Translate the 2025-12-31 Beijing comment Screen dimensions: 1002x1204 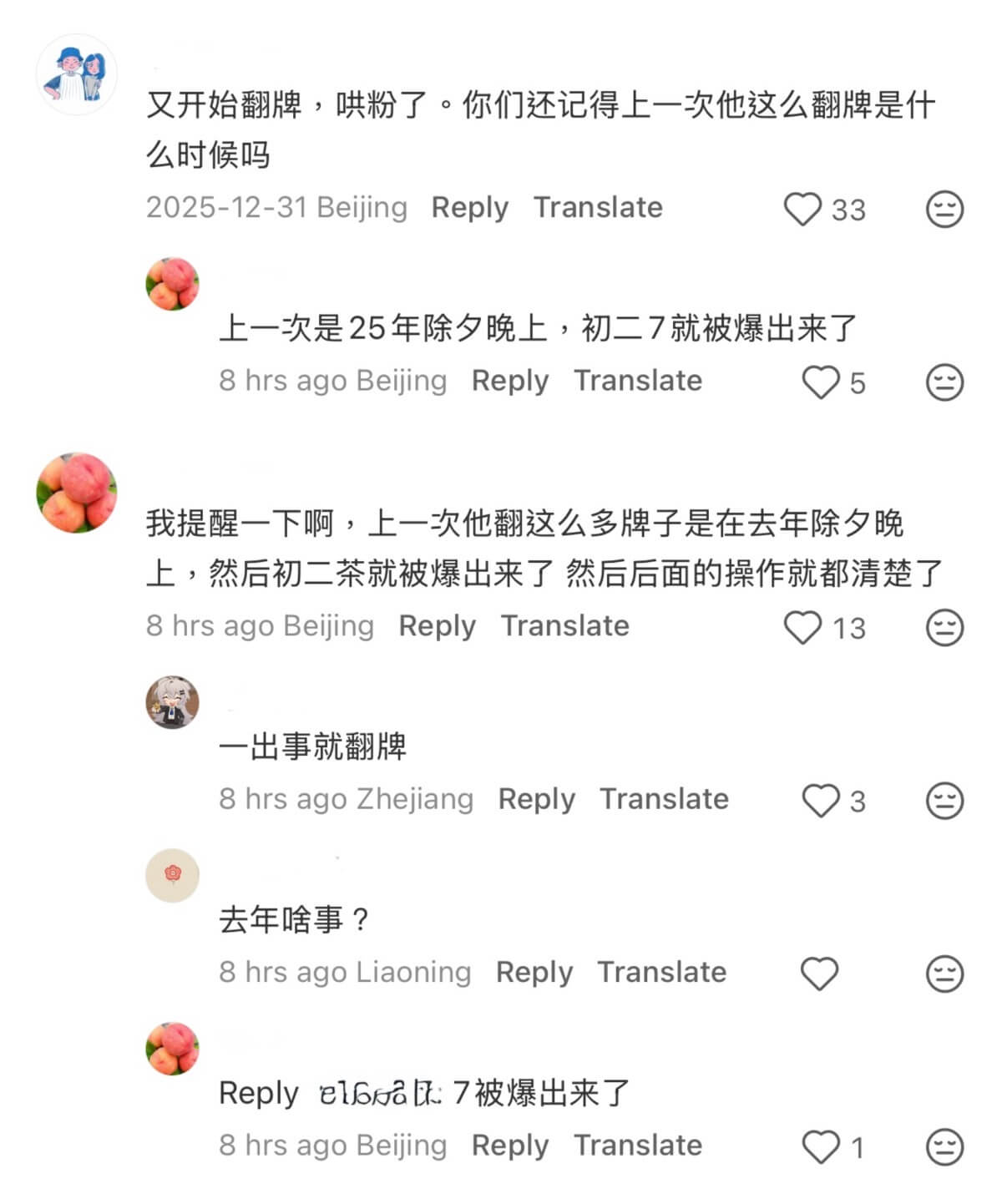click(598, 207)
